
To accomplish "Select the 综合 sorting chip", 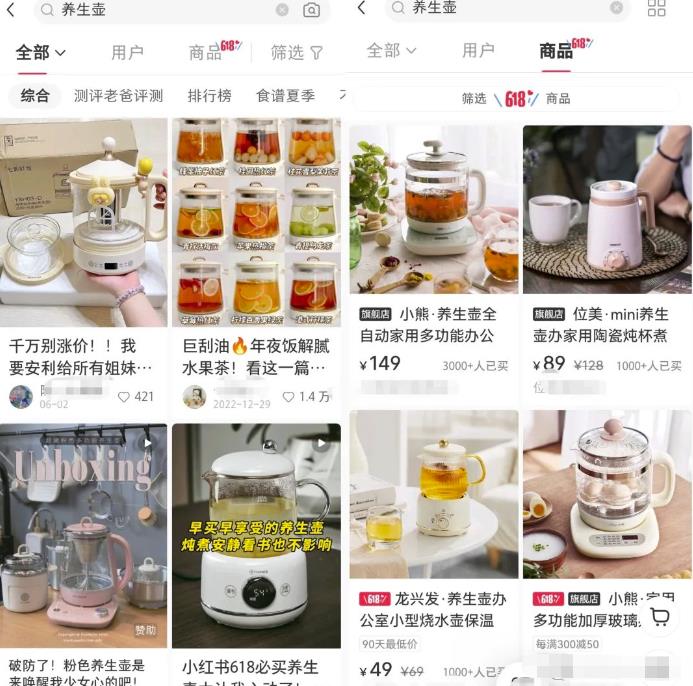I will [35, 96].
